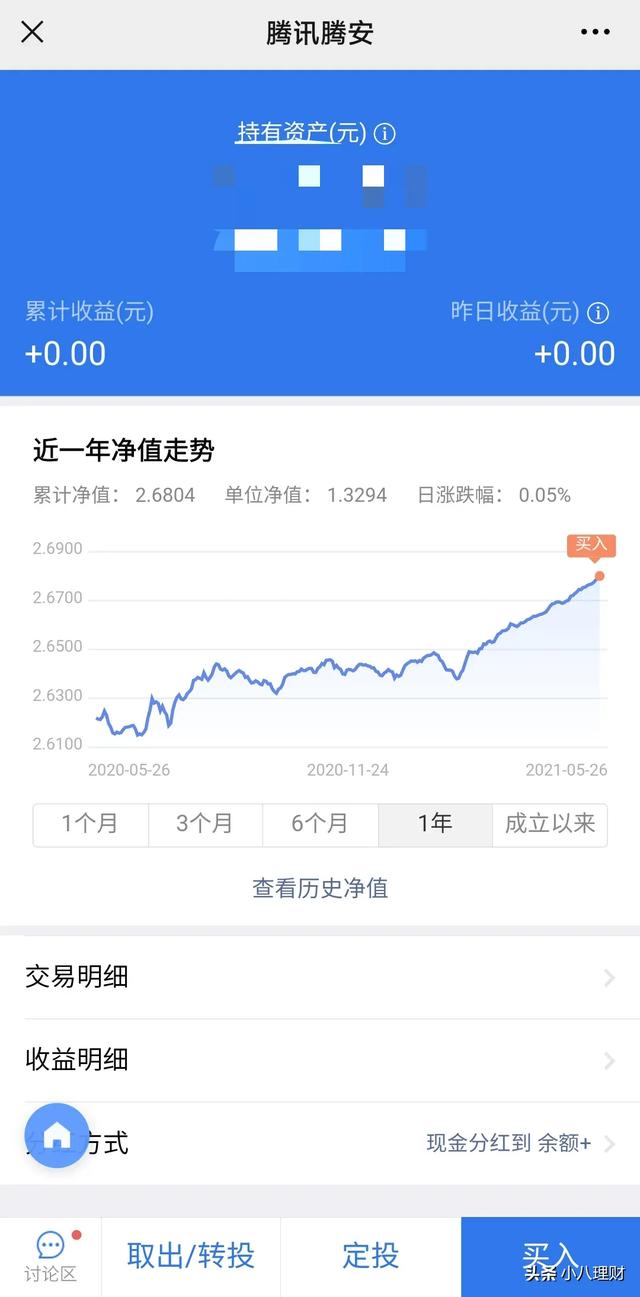Screen dimensions: 640x1297
Task: Open 收益明细 earnings details
Action: [320, 1060]
